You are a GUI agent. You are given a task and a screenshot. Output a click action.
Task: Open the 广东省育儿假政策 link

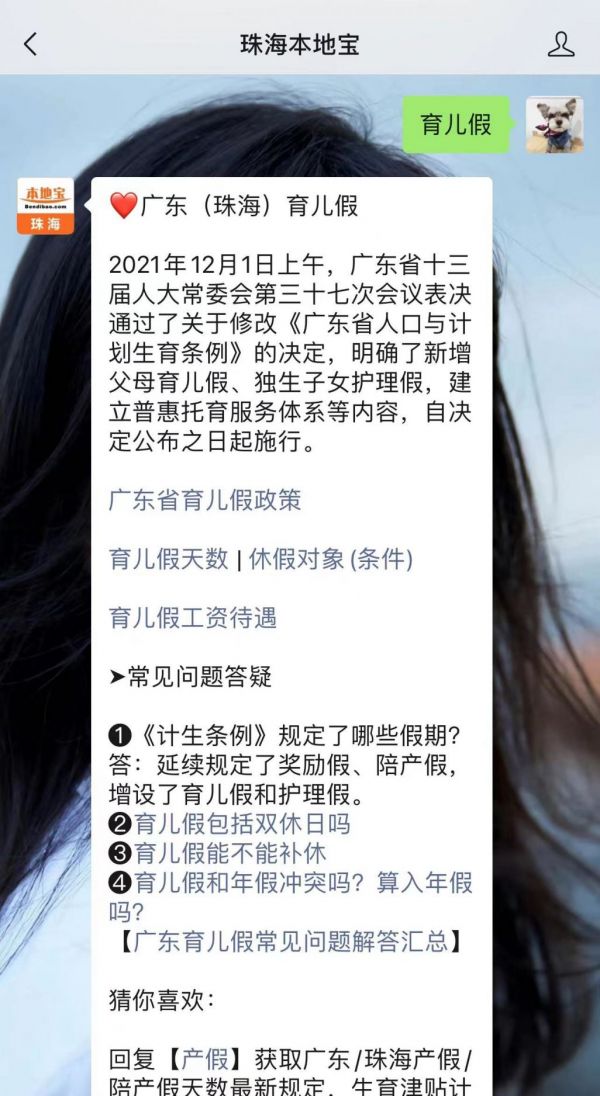(205, 500)
